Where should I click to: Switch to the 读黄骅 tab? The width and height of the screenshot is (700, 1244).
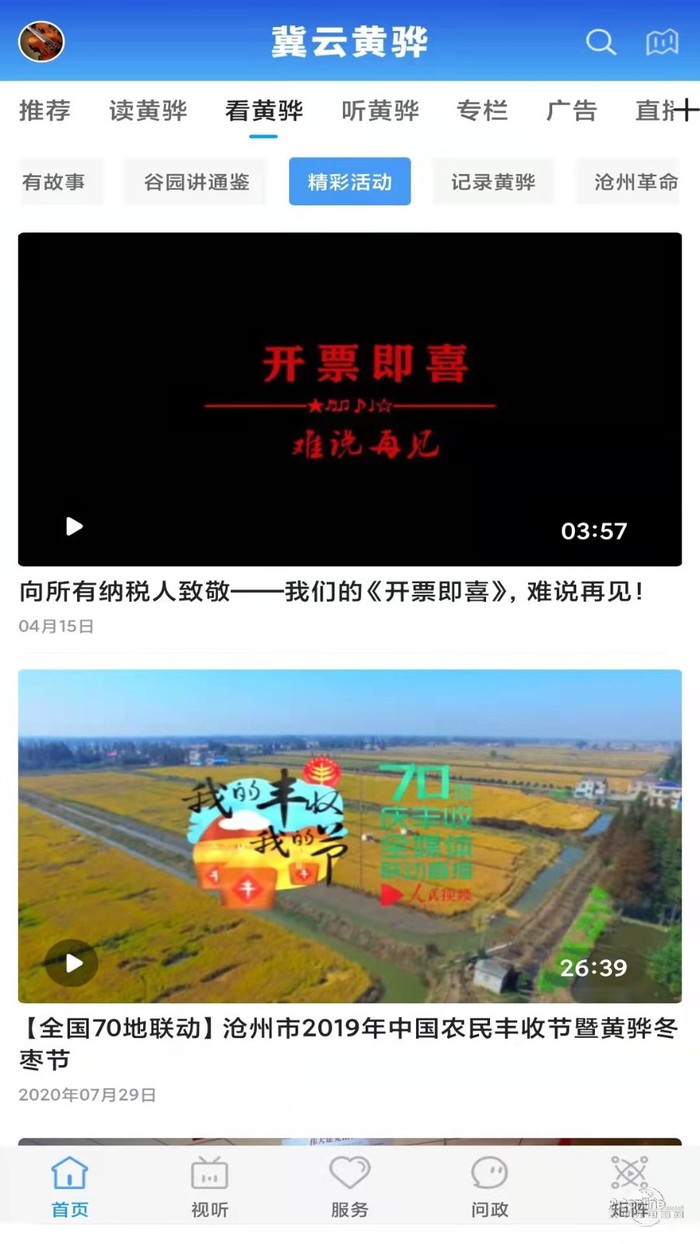click(x=148, y=111)
